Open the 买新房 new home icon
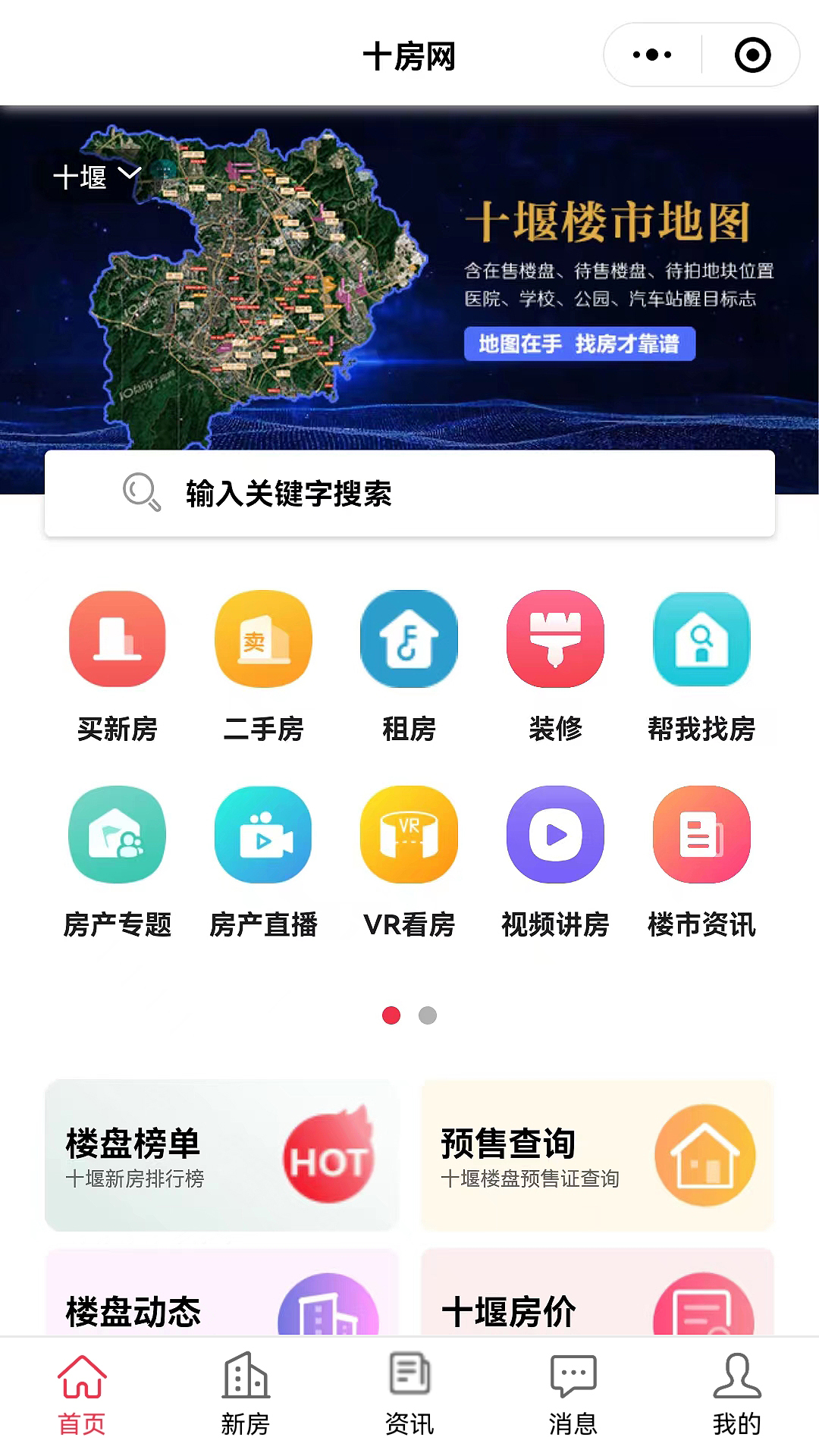Screen dimensions: 819x1456 click(x=117, y=639)
